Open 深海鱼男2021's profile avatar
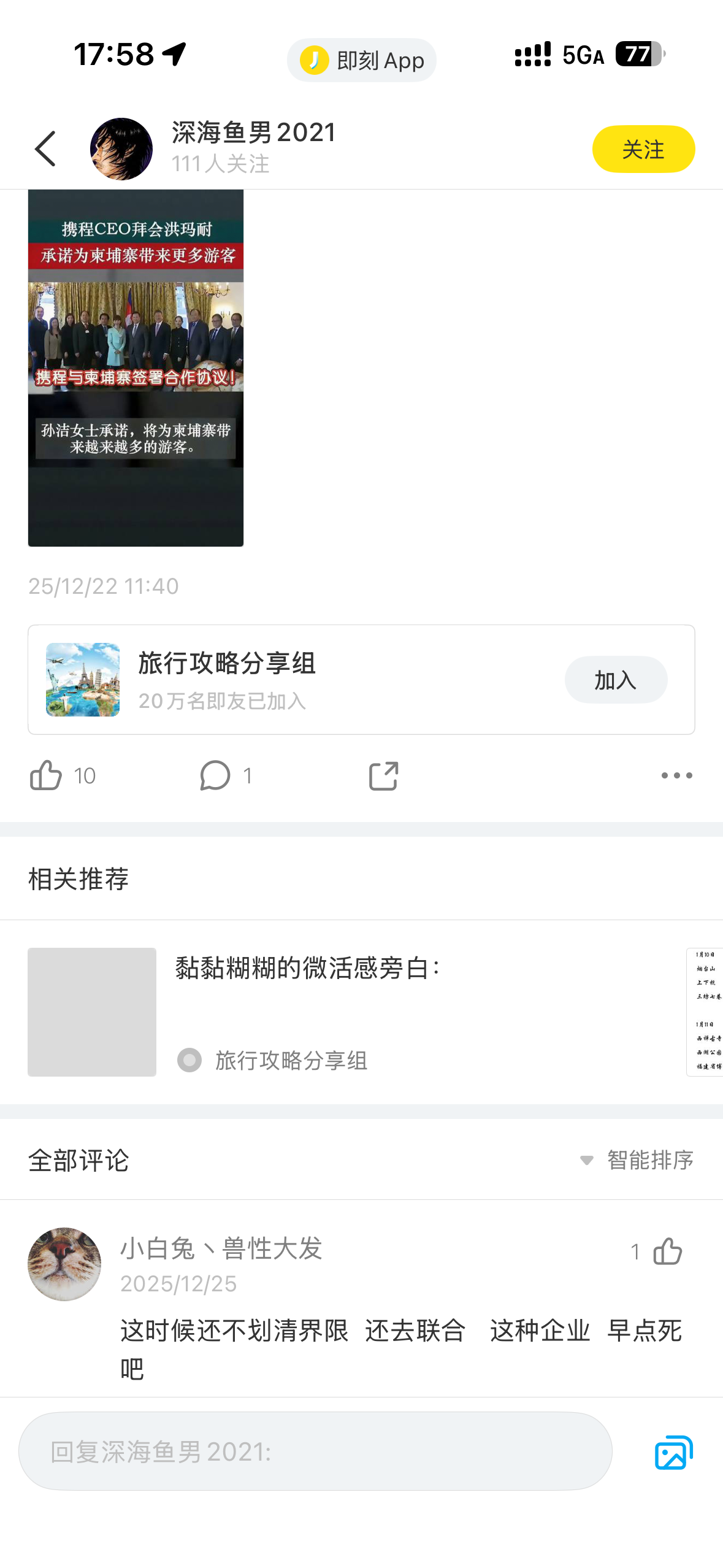This screenshot has width=723, height=1568. pyautogui.click(x=121, y=148)
